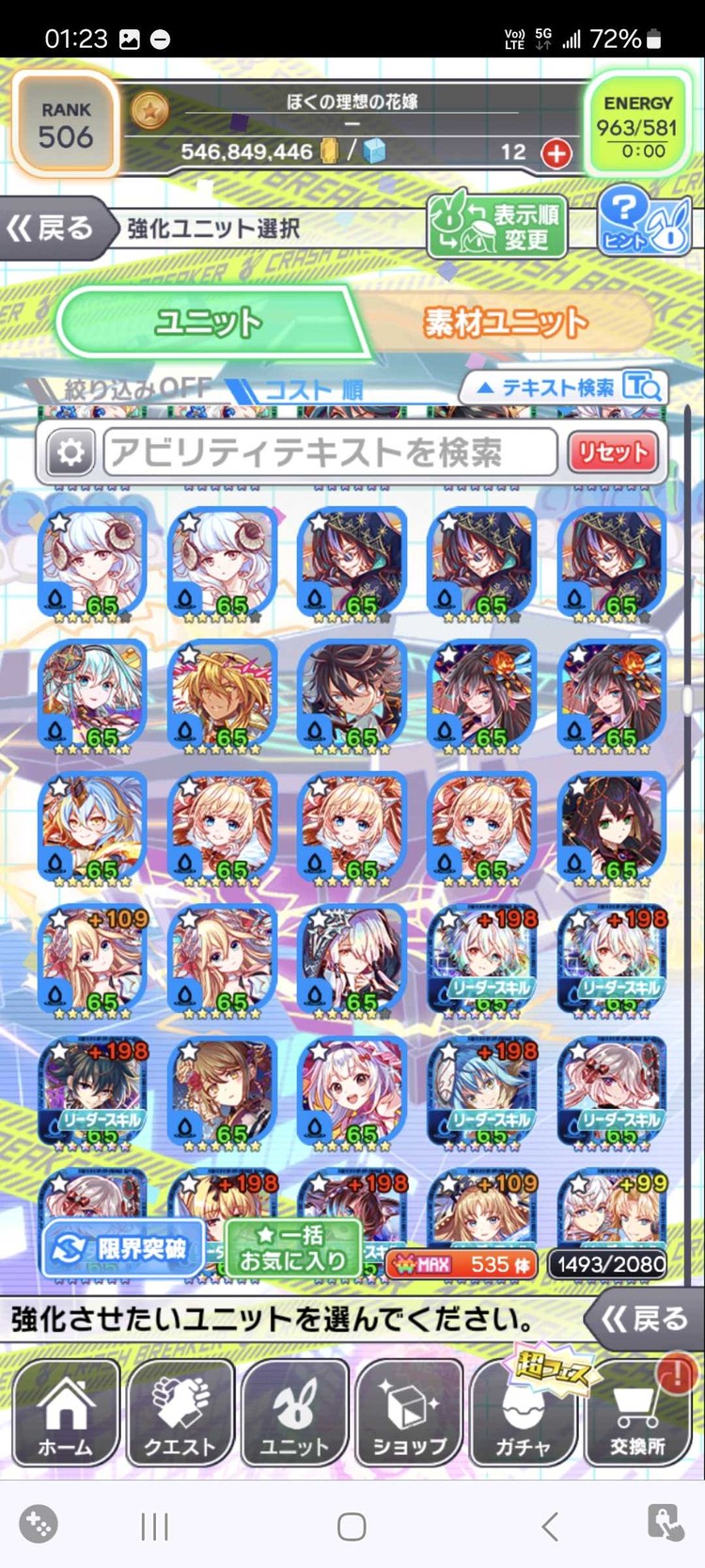
Task: Tap the 戻る button beside the instruction text
Action: [x=645, y=1319]
